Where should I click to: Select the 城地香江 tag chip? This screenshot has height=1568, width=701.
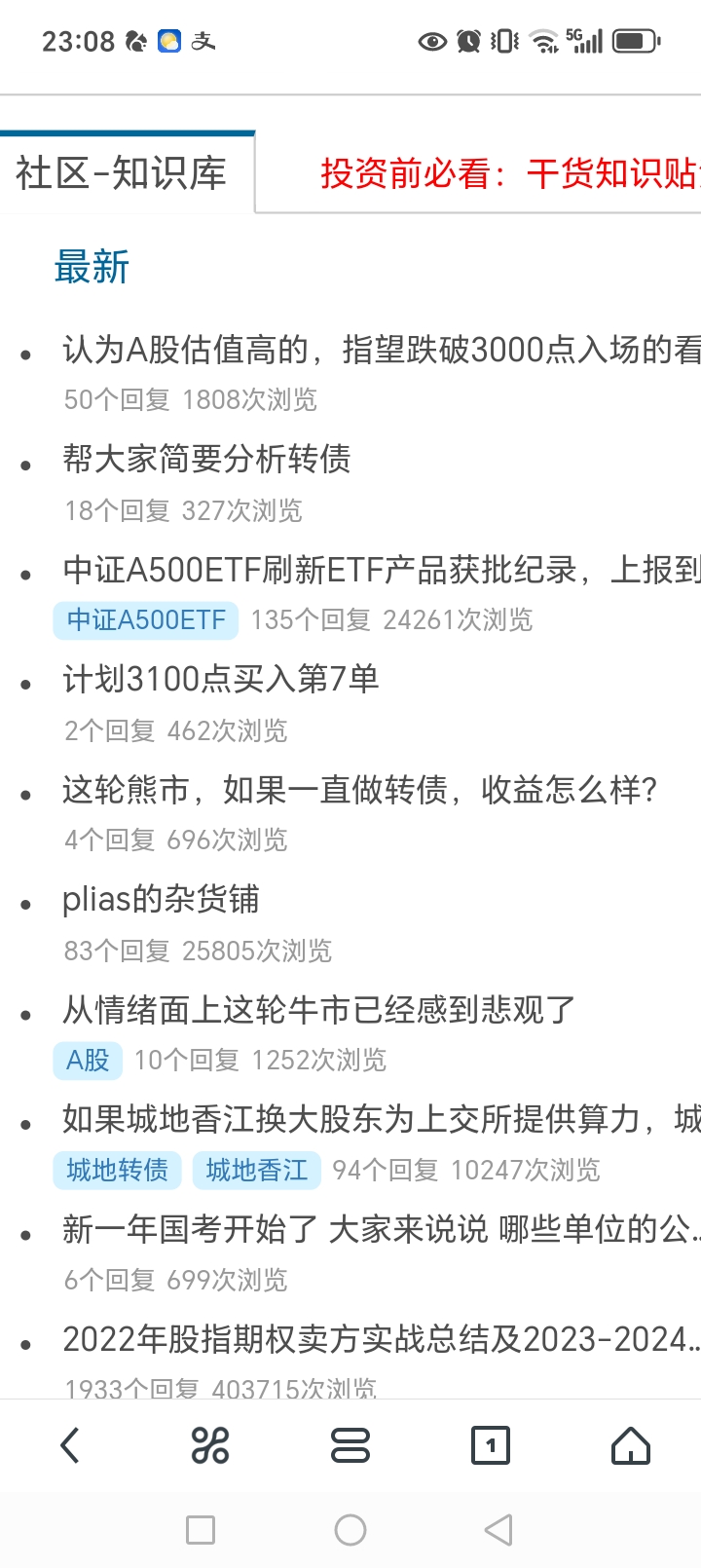click(257, 1171)
